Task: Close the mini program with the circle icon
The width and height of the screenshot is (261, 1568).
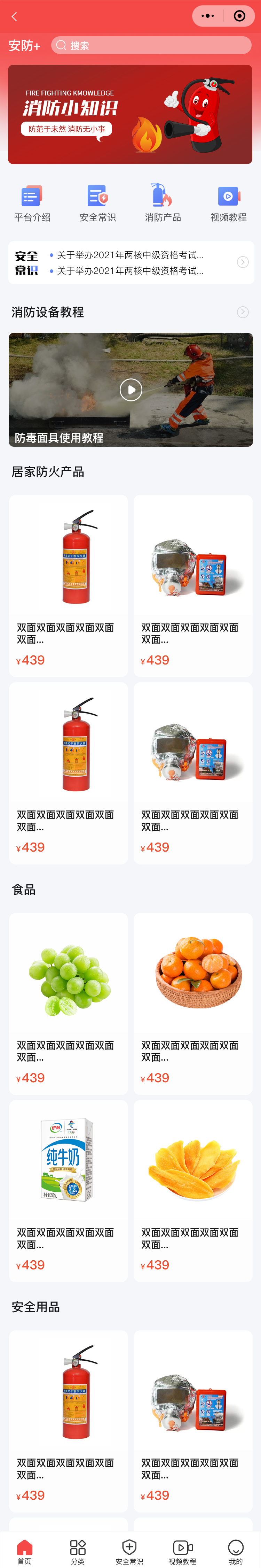Action: click(x=240, y=16)
